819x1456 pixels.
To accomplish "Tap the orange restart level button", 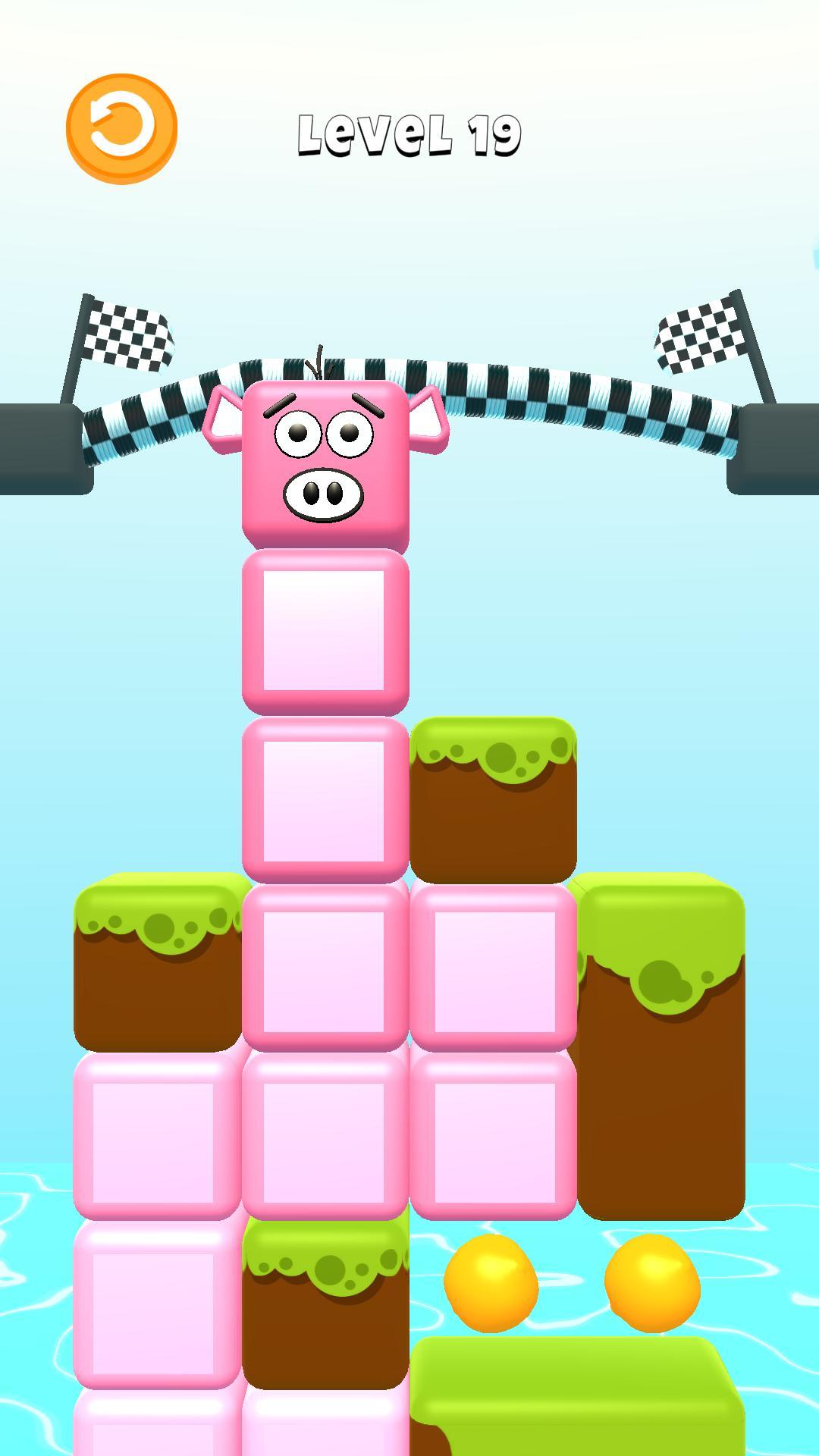I will 121,127.
